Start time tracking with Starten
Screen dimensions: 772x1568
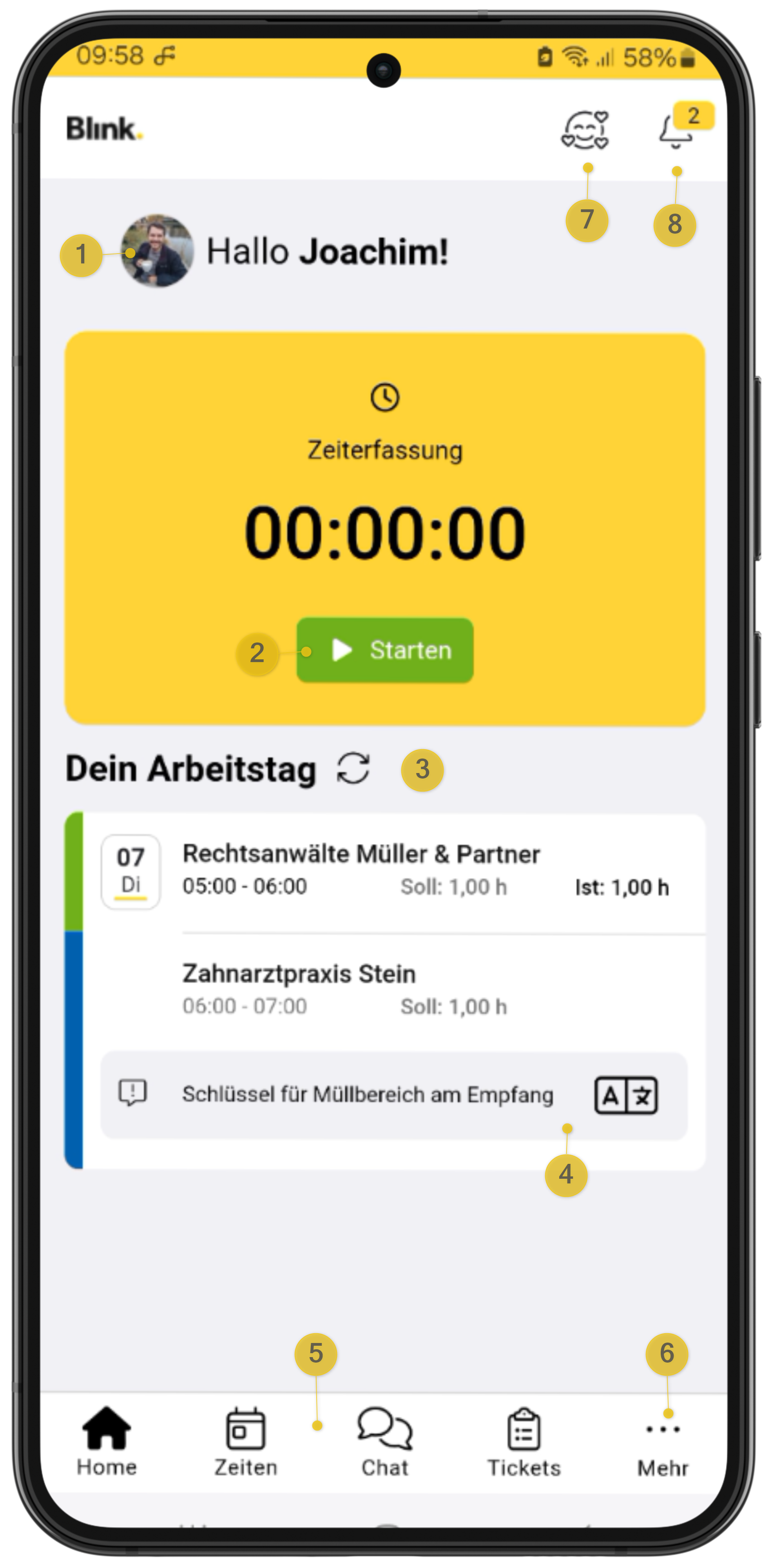pyautogui.click(x=384, y=650)
